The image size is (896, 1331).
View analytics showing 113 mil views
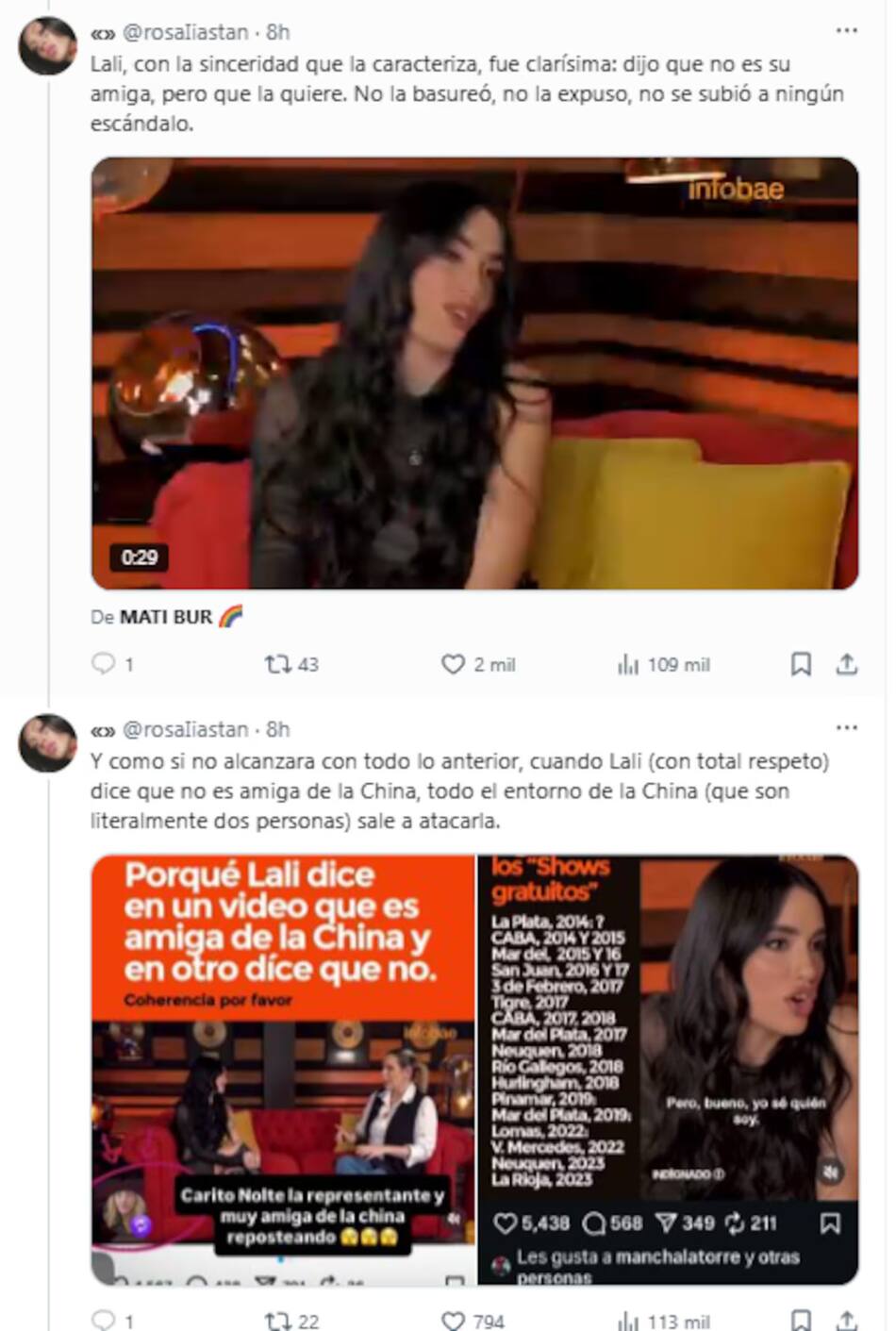coord(628,1321)
